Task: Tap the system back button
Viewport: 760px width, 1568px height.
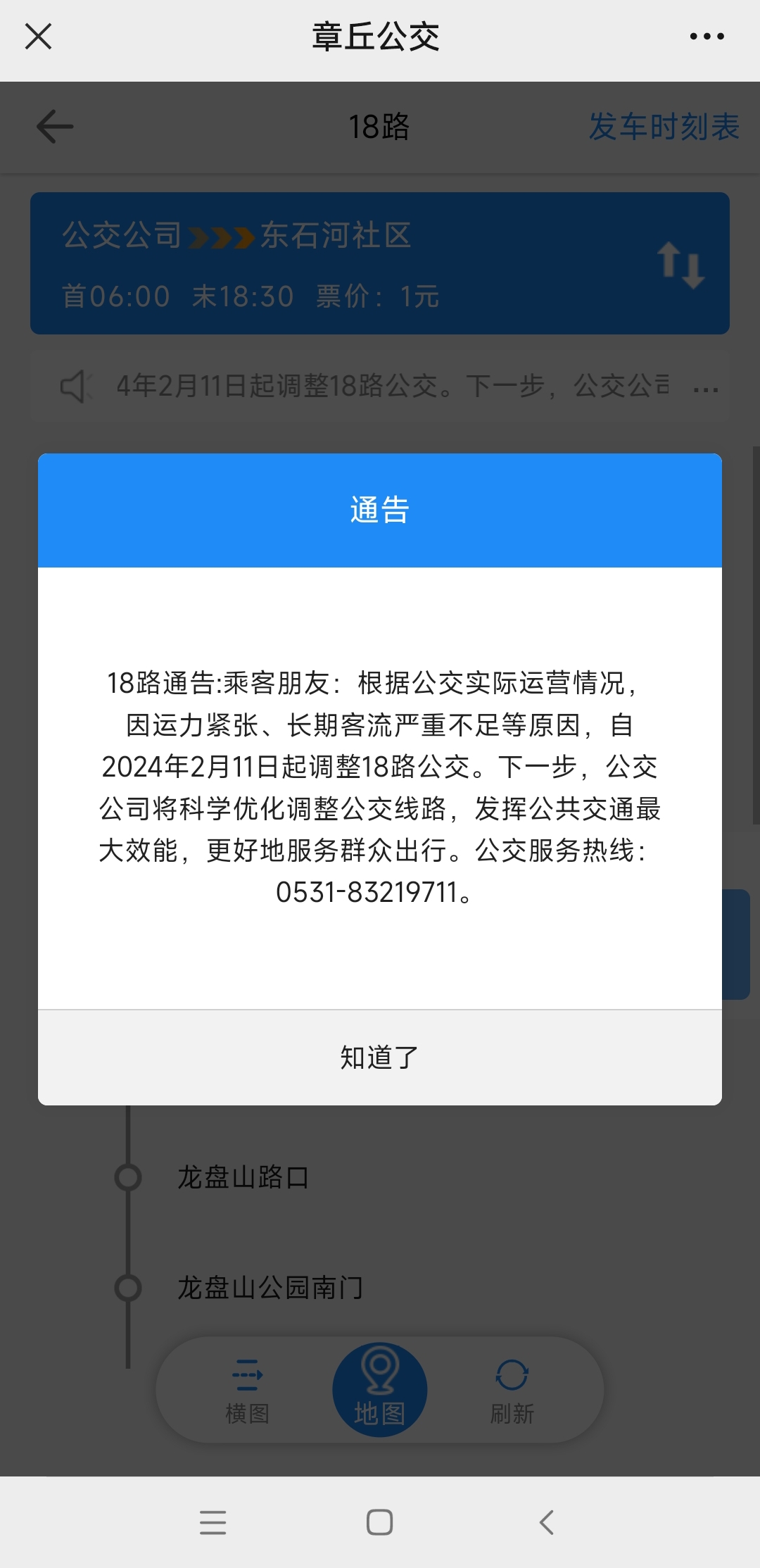Action: 547,1522
